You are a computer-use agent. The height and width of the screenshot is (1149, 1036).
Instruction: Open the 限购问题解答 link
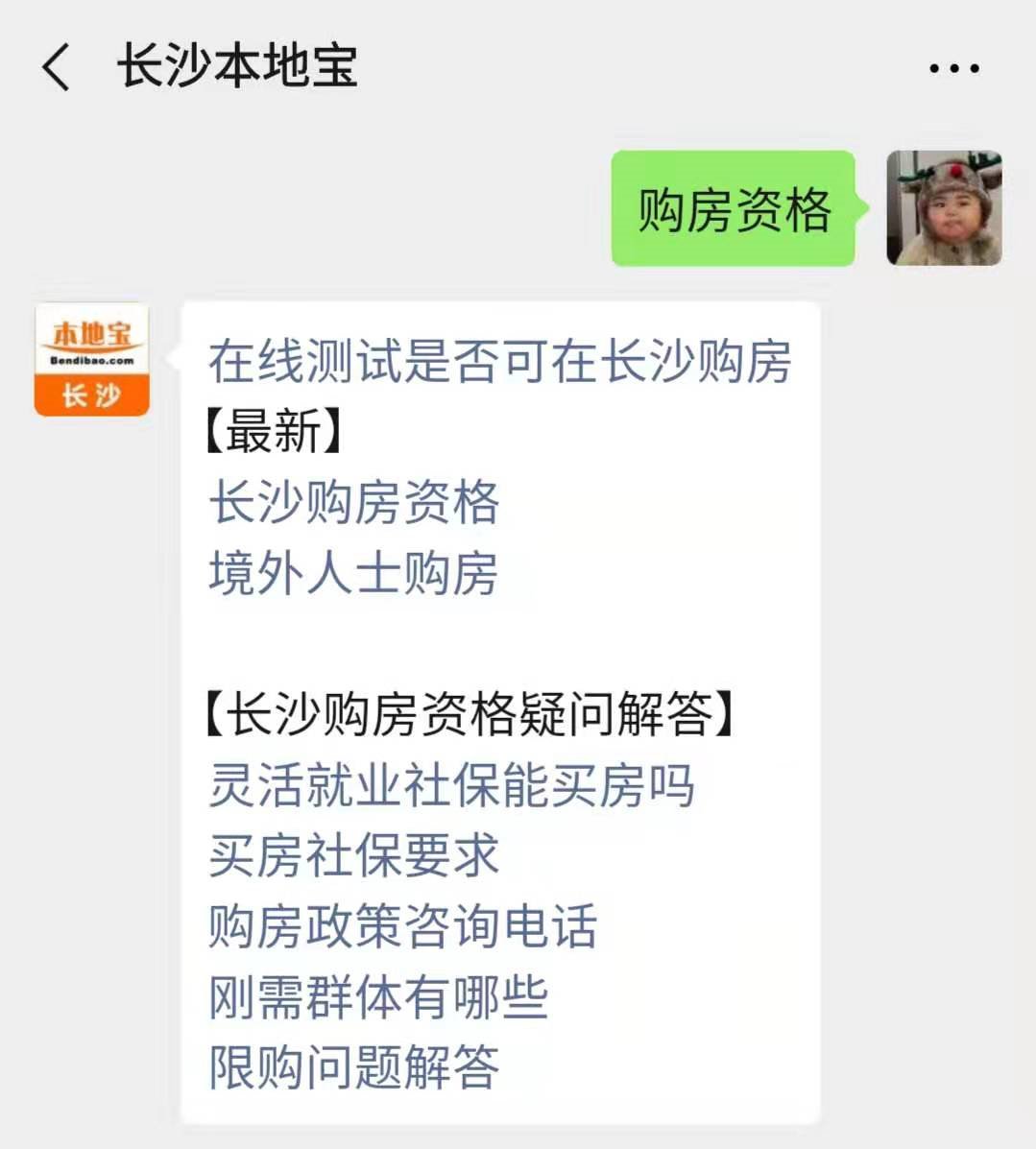coord(353,1067)
